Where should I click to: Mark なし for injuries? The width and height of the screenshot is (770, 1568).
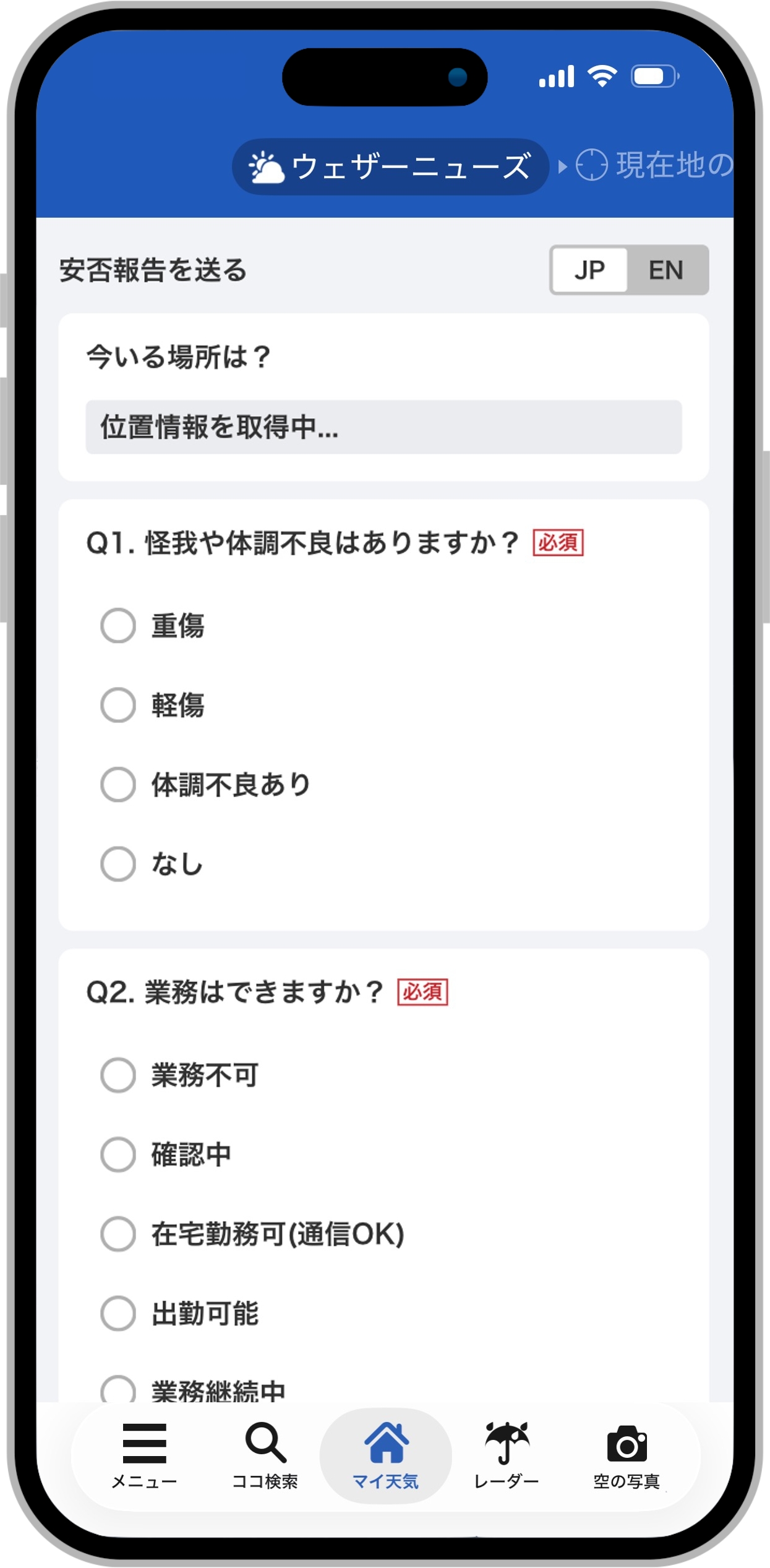pos(118,864)
